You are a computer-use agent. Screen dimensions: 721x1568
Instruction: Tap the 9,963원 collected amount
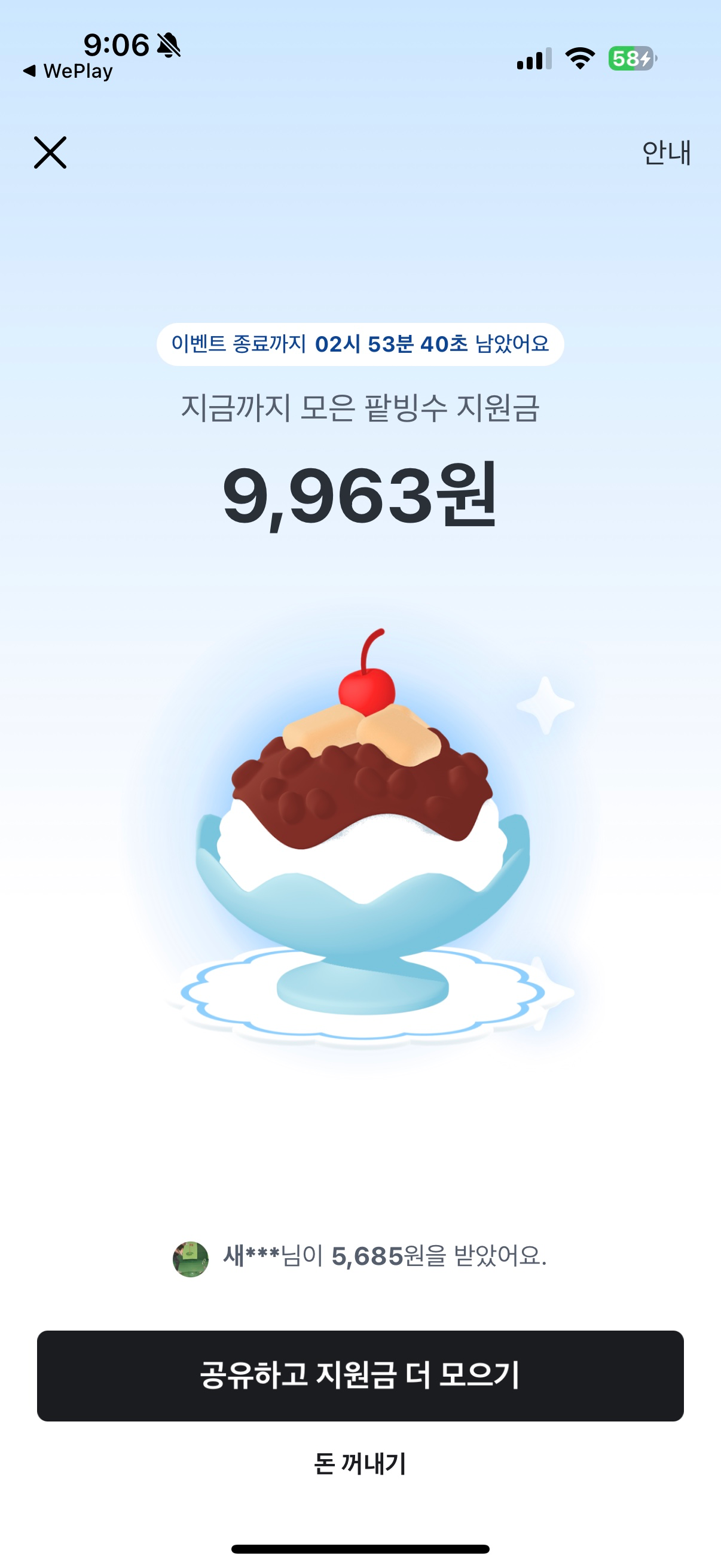pos(360,499)
